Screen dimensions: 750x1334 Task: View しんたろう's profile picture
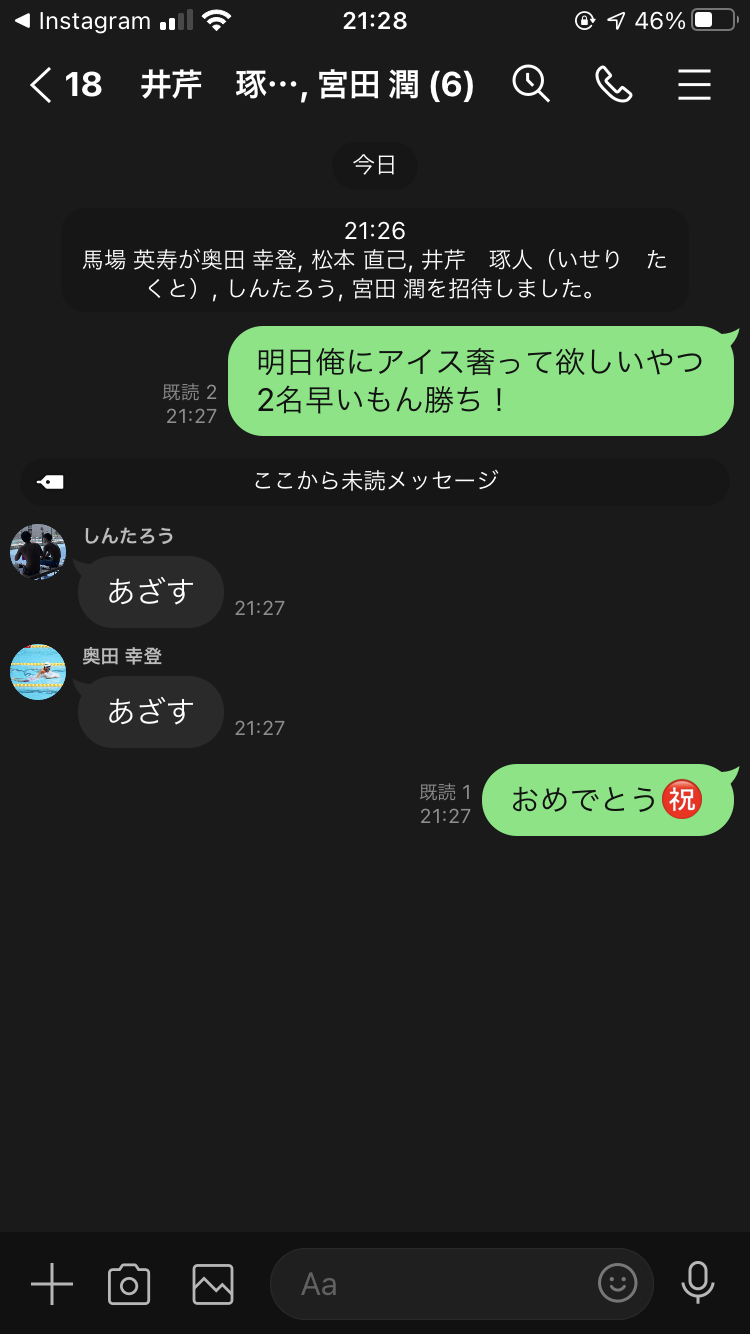pyautogui.click(x=38, y=552)
